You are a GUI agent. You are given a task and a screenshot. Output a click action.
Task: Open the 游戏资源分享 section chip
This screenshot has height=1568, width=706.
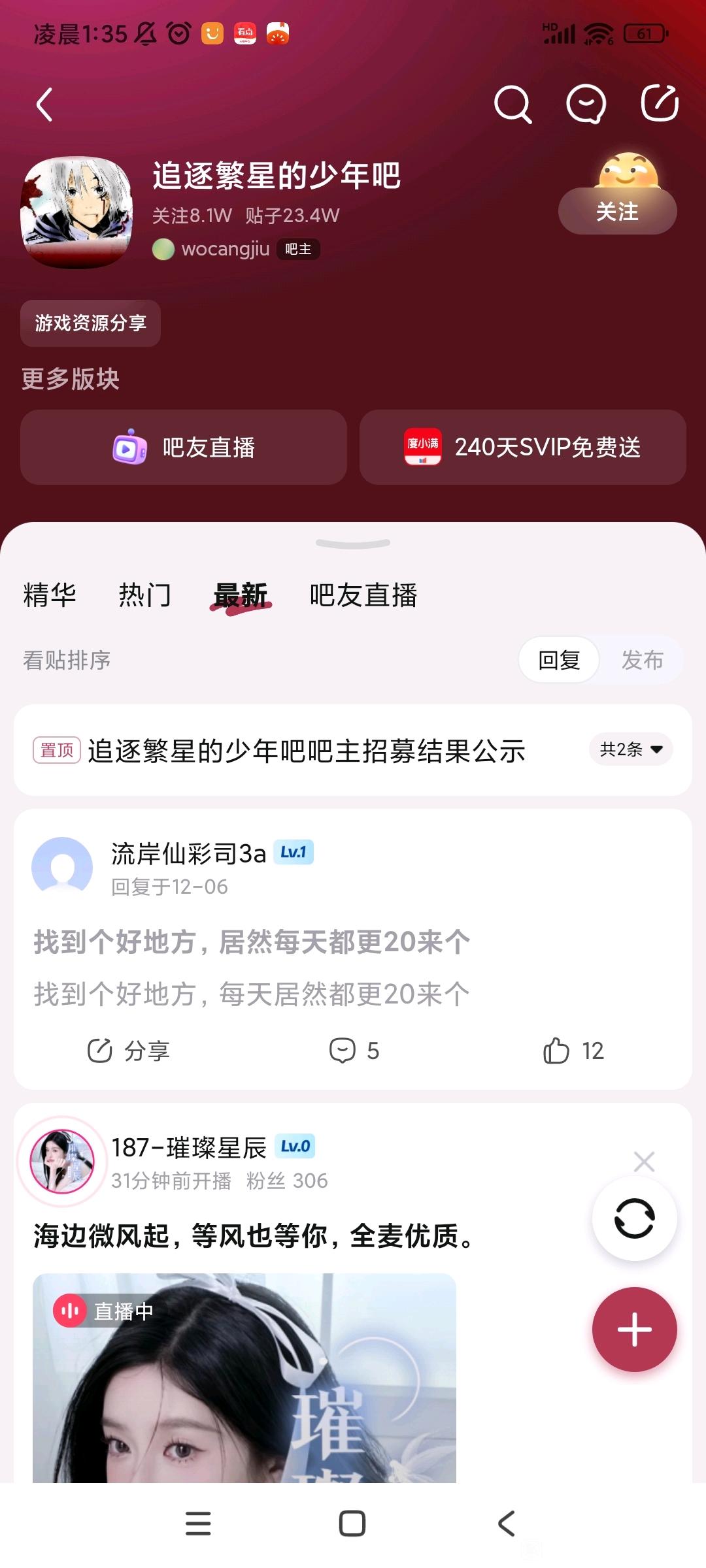pos(90,323)
